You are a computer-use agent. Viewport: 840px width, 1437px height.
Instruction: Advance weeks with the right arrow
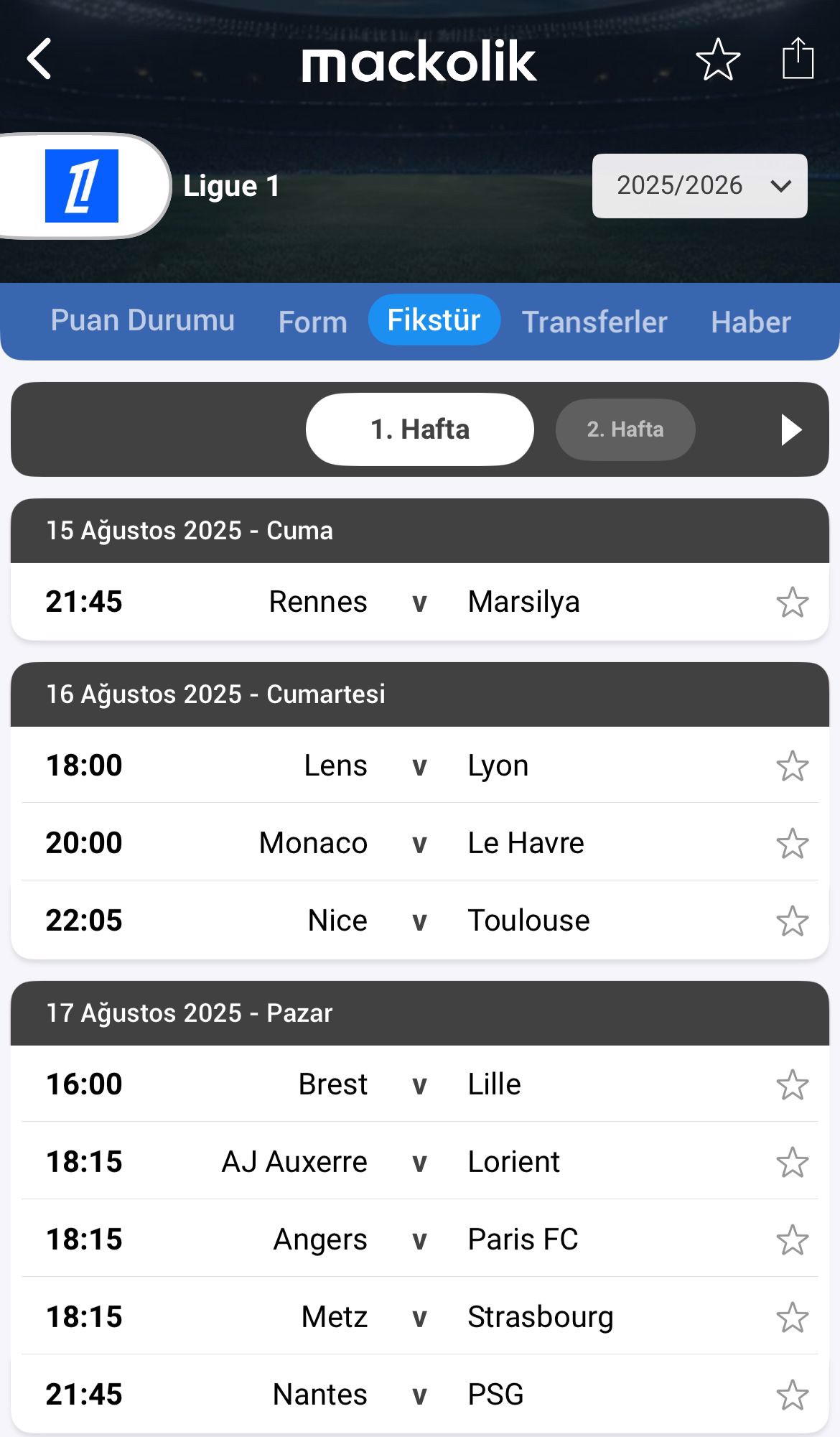tap(791, 429)
